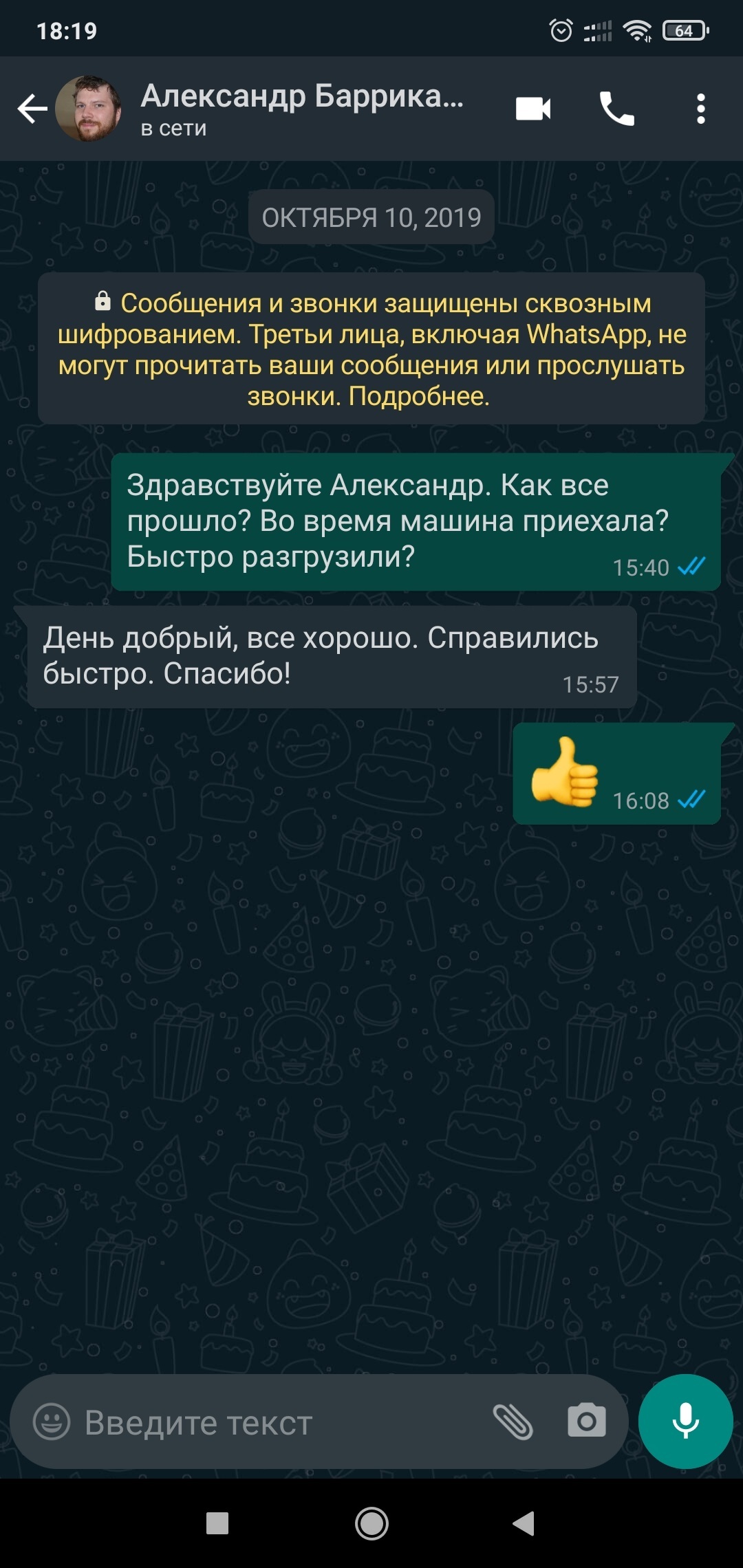Image resolution: width=743 pixels, height=1568 pixels.
Task: Attach a file with the paperclip
Action: pyautogui.click(x=513, y=1422)
